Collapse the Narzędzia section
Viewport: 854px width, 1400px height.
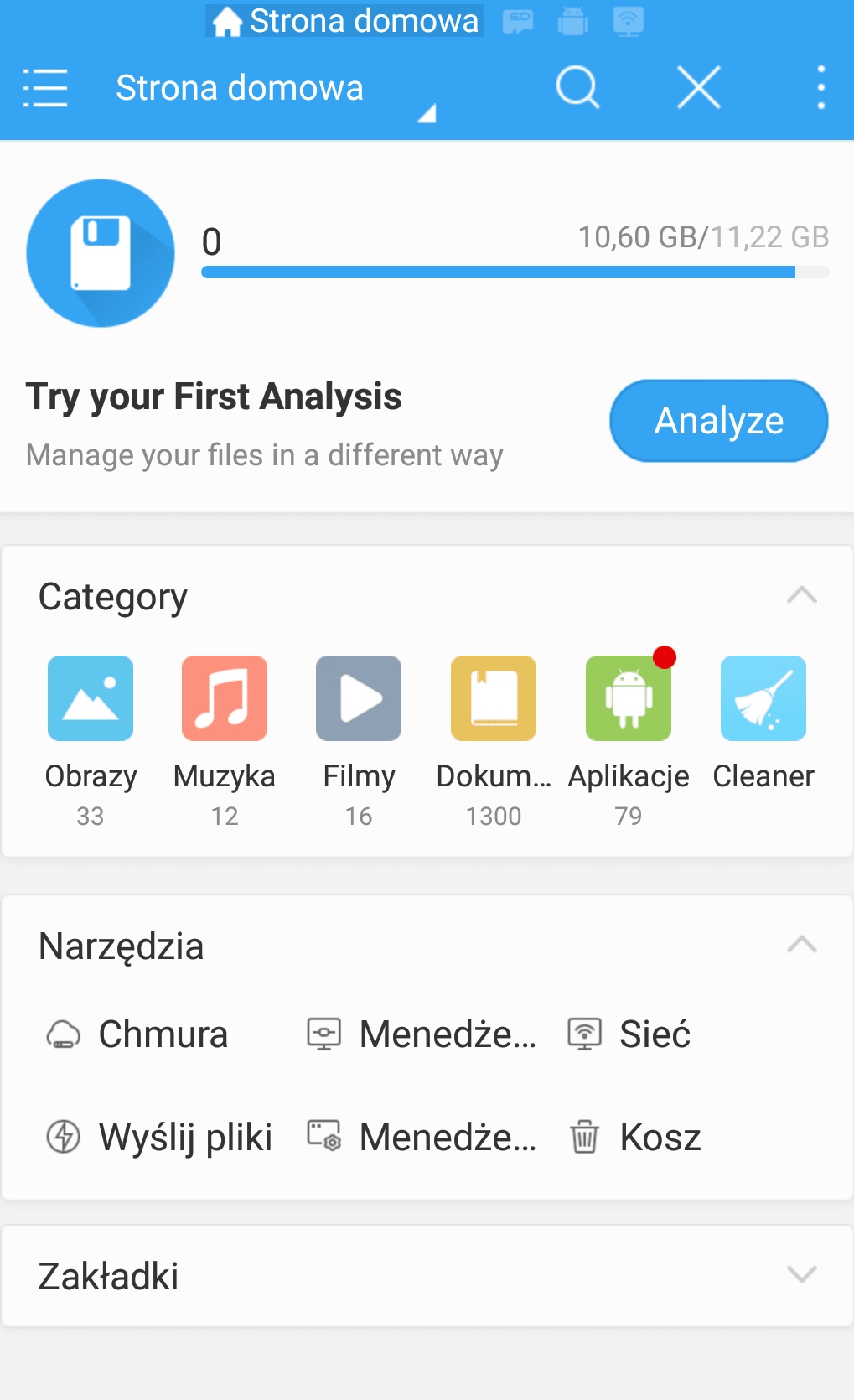click(x=802, y=945)
